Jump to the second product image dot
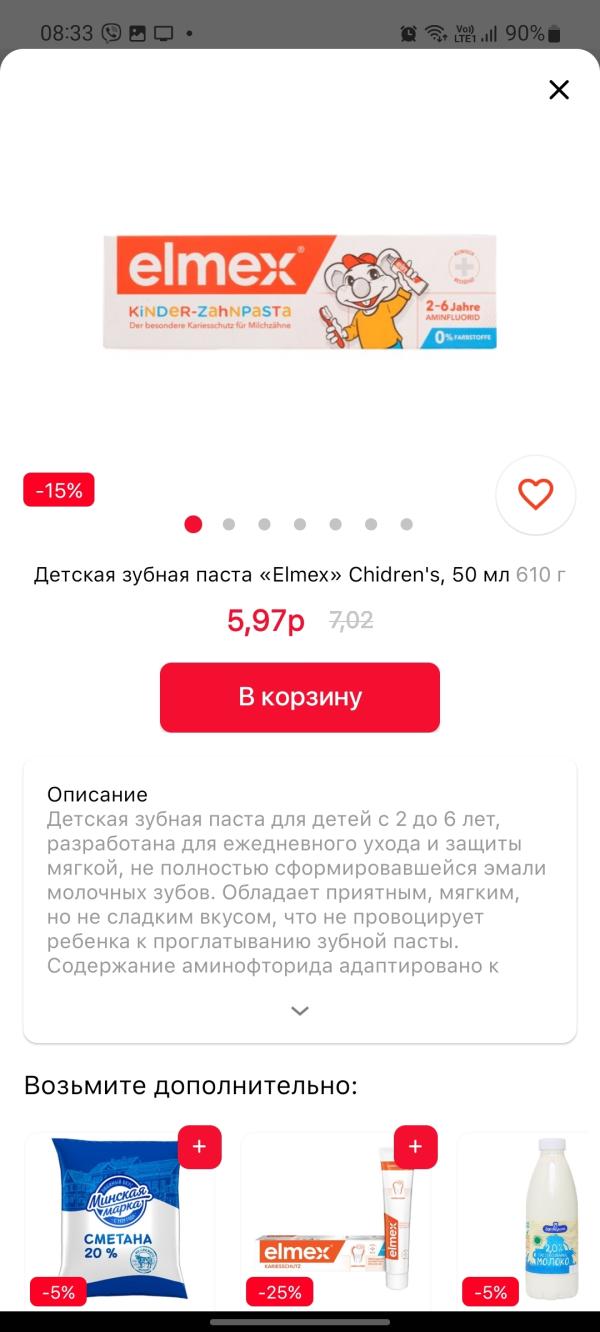Viewport: 600px width, 1332px height. click(x=229, y=524)
